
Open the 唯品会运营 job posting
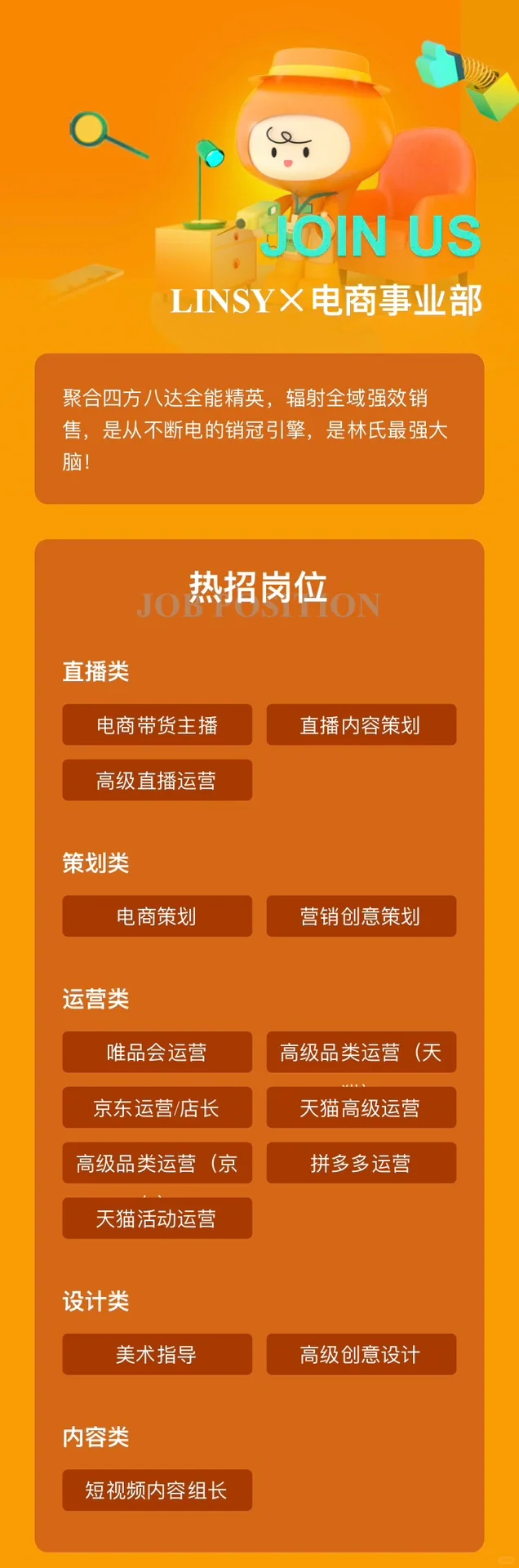(157, 1052)
